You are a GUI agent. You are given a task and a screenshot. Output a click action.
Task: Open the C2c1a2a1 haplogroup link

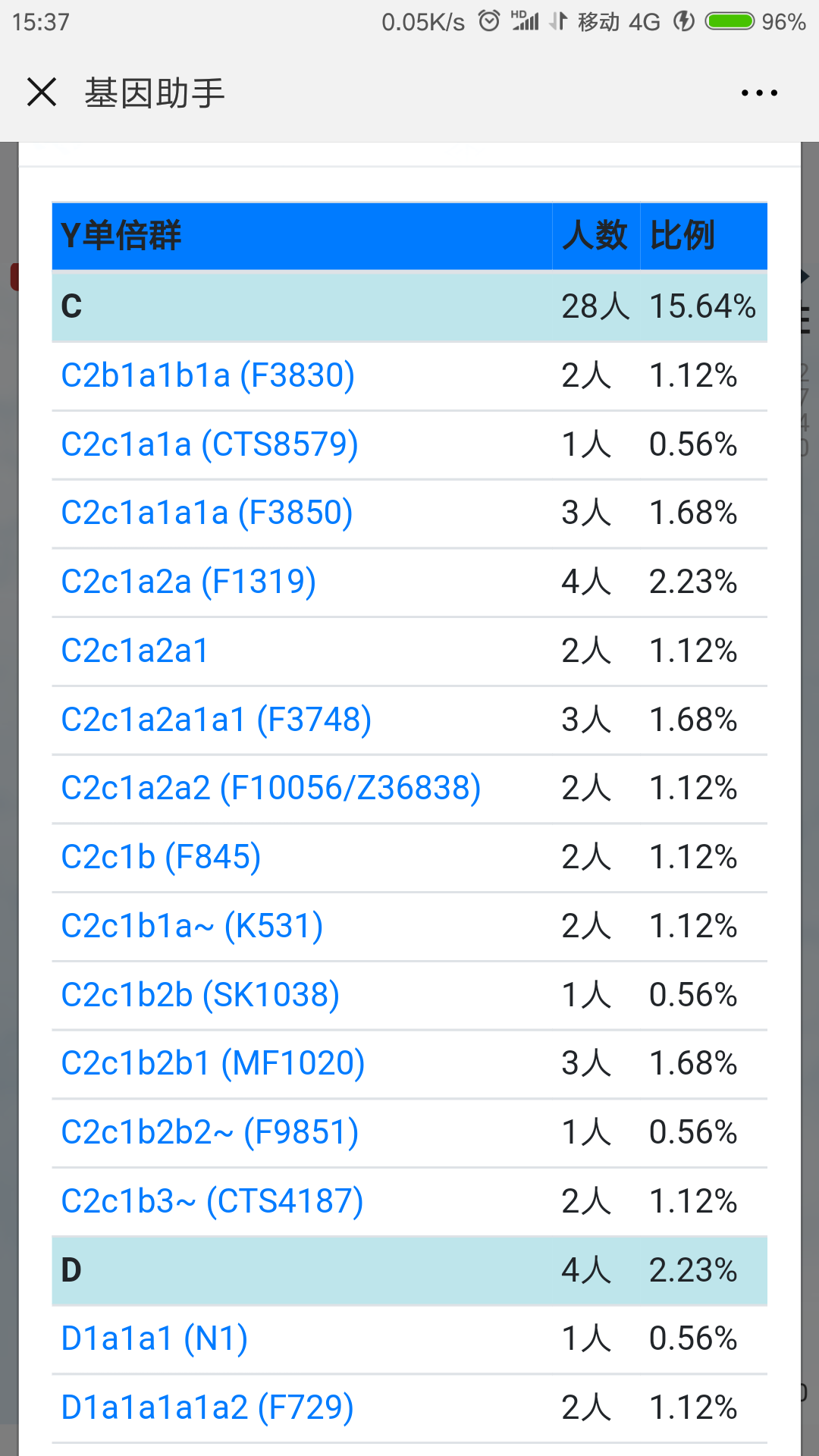[134, 651]
